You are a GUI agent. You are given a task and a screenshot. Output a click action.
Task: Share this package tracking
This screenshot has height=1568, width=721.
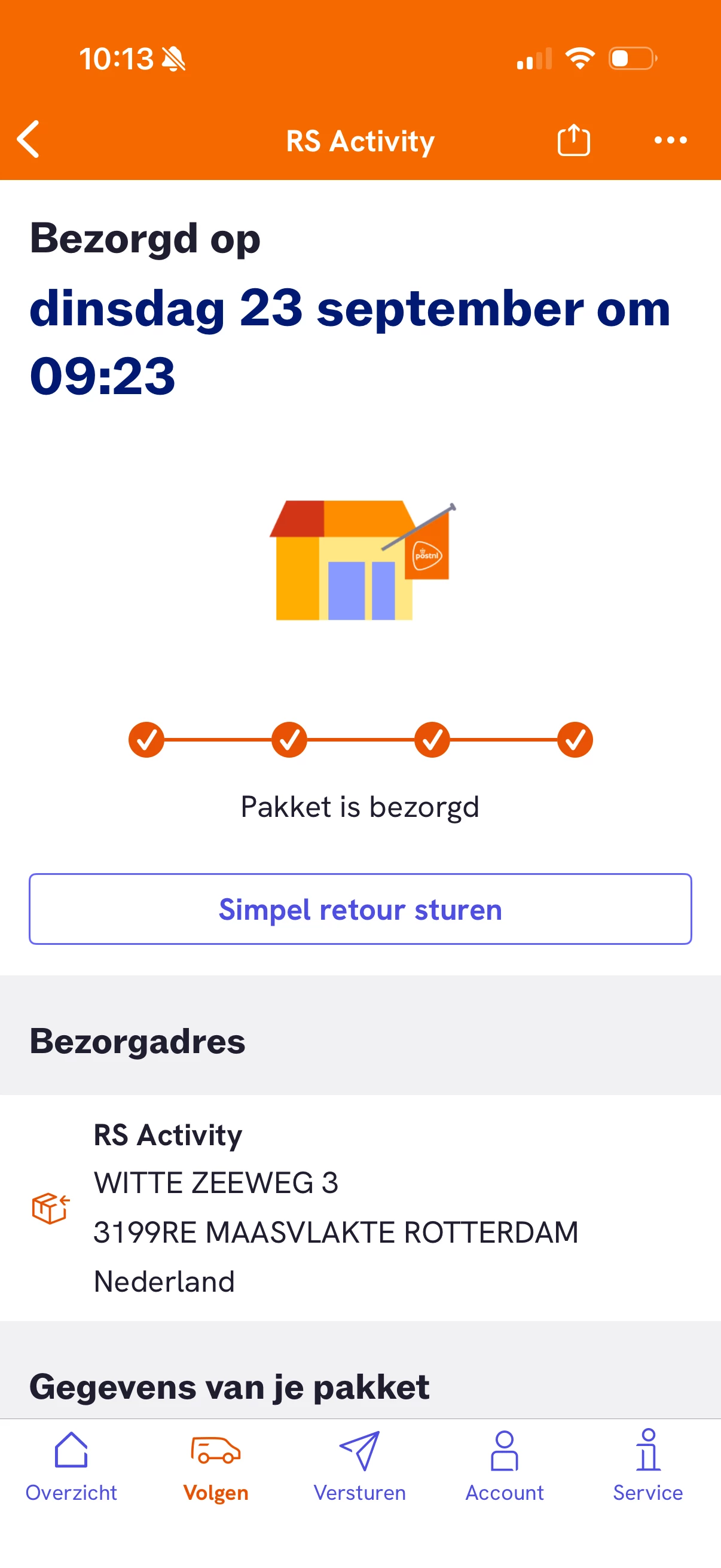573,140
